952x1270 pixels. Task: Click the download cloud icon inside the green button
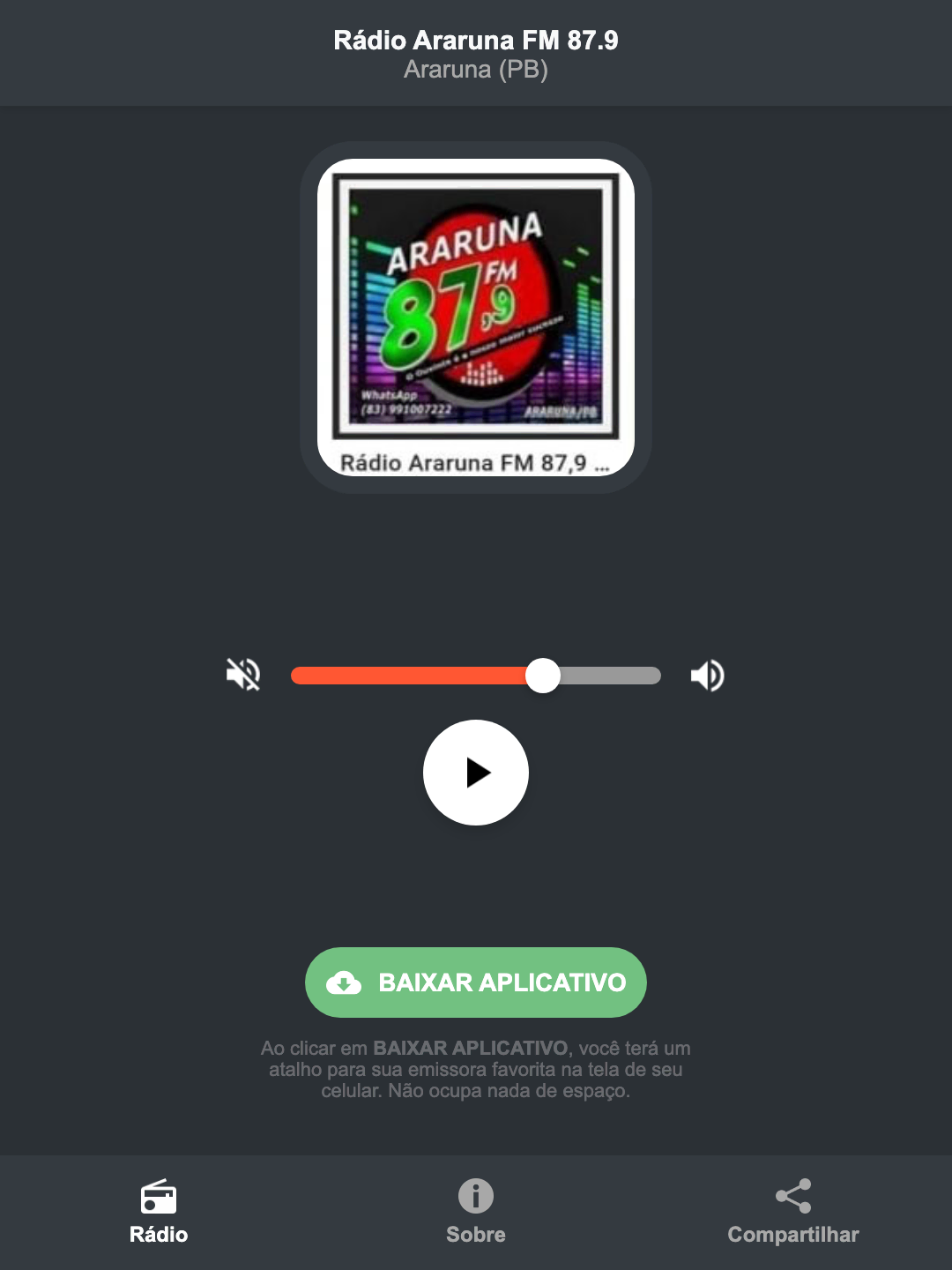click(345, 982)
